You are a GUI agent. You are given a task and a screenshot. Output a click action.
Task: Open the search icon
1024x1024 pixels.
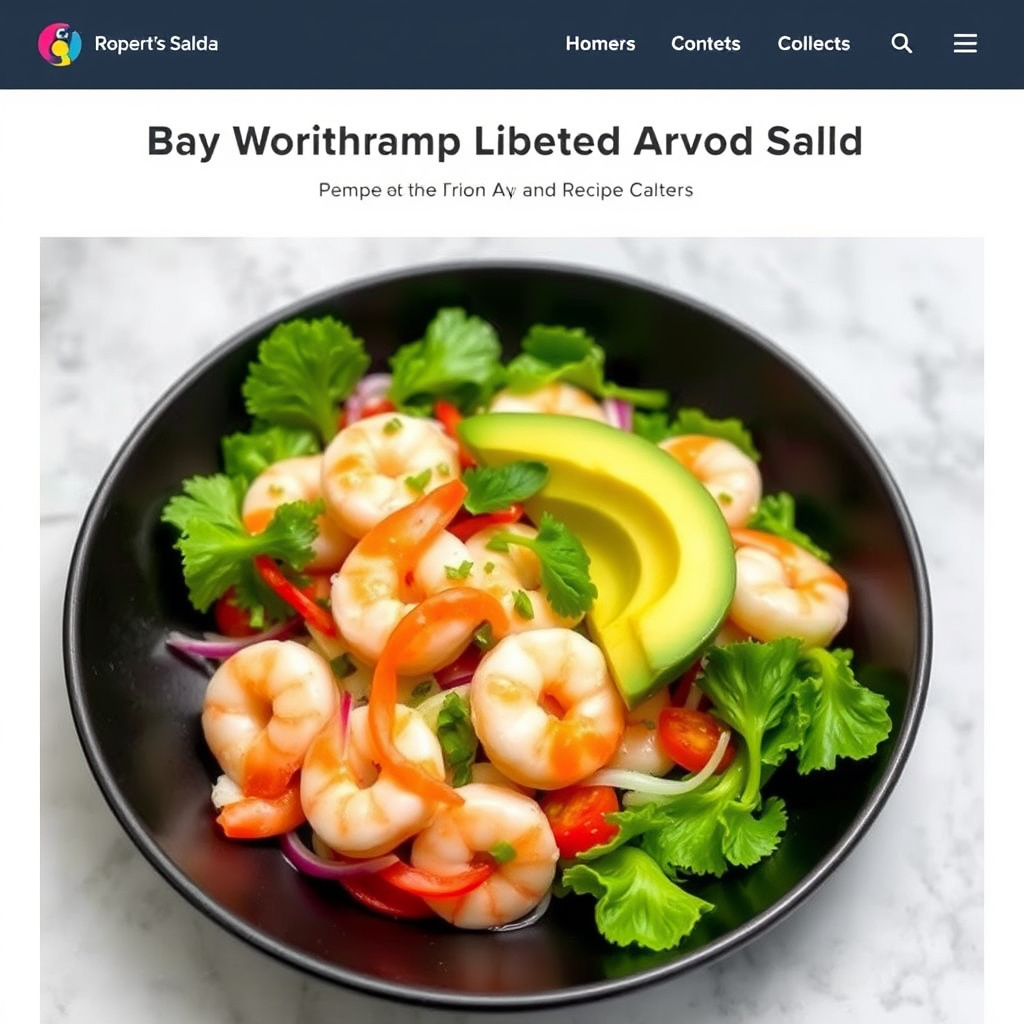pos(901,44)
